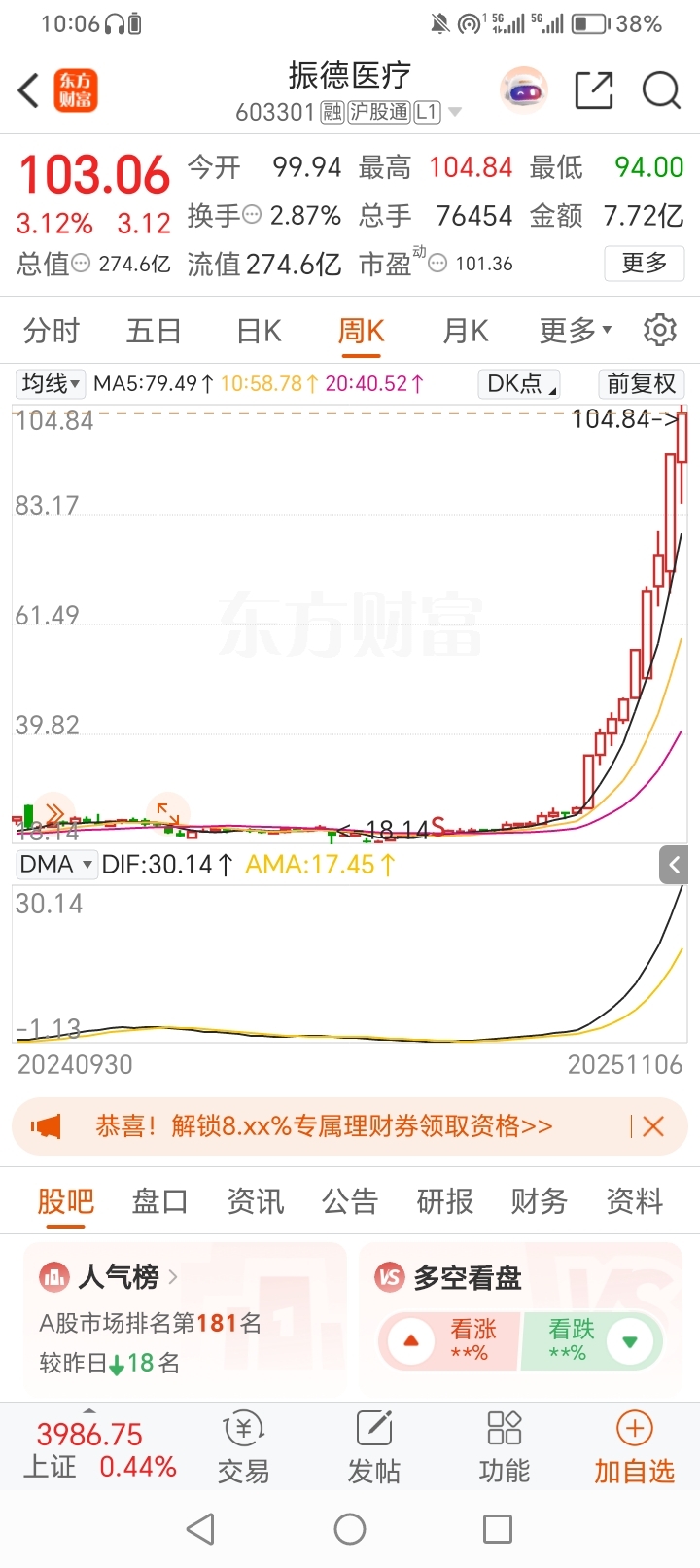Expand the DMA indicator dropdown

pos(56,864)
